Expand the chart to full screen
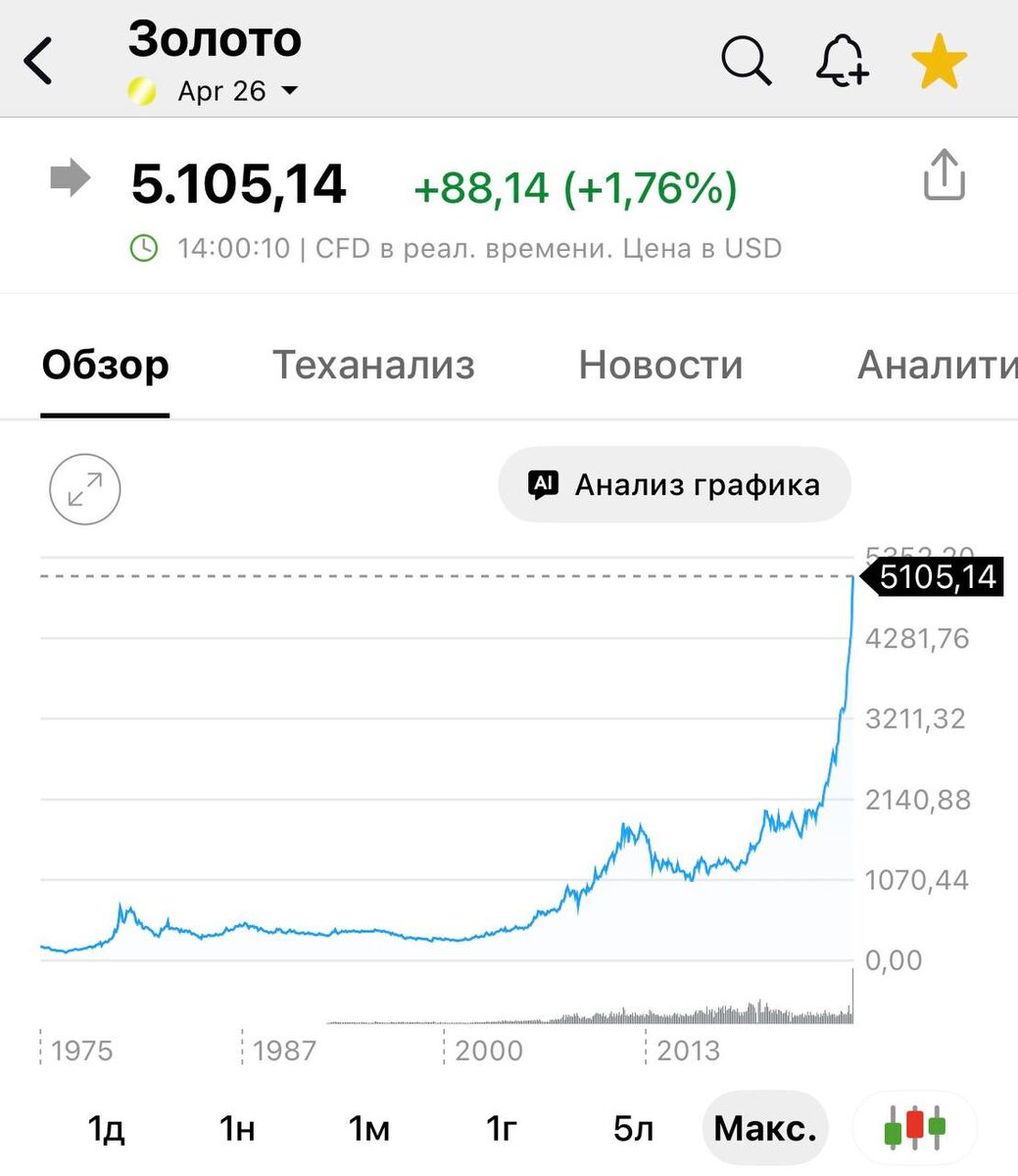Image resolution: width=1018 pixels, height=1176 pixels. tap(85, 488)
